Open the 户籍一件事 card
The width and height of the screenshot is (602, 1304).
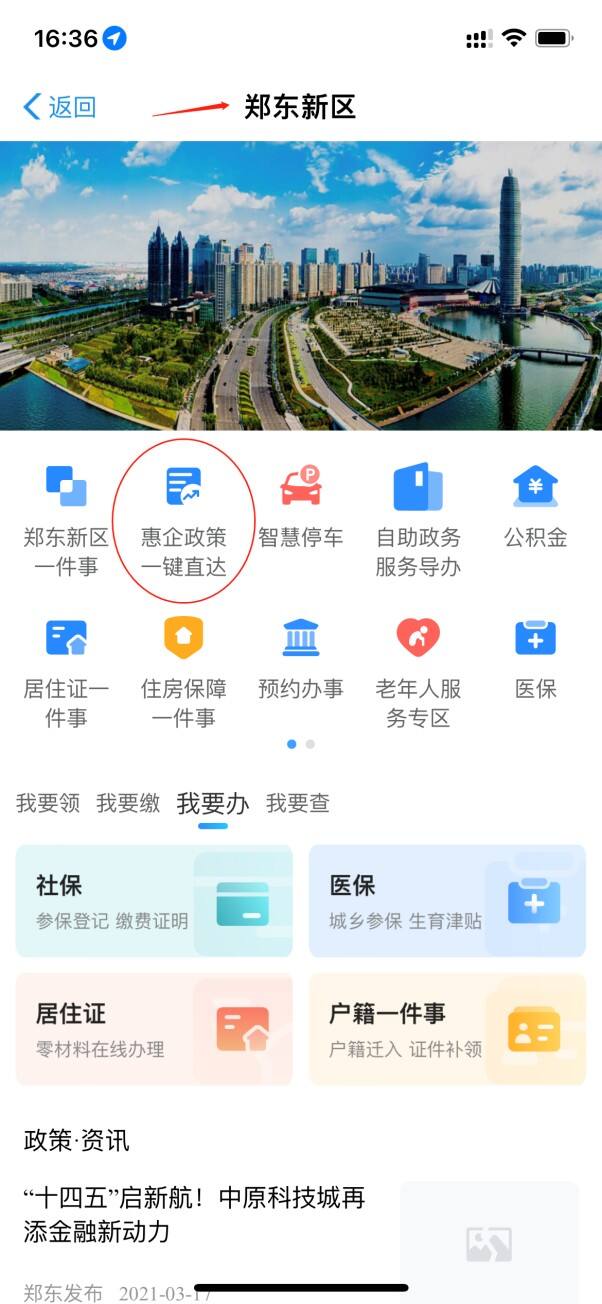pos(447,1030)
